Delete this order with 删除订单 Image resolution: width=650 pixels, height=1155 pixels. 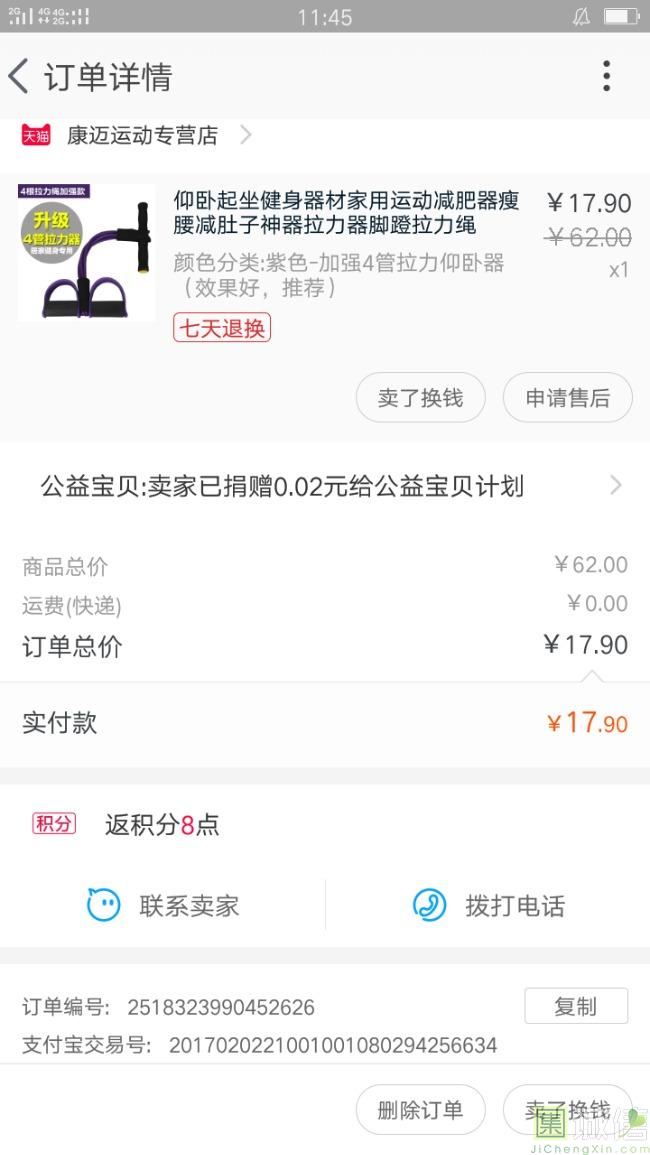tap(420, 1110)
